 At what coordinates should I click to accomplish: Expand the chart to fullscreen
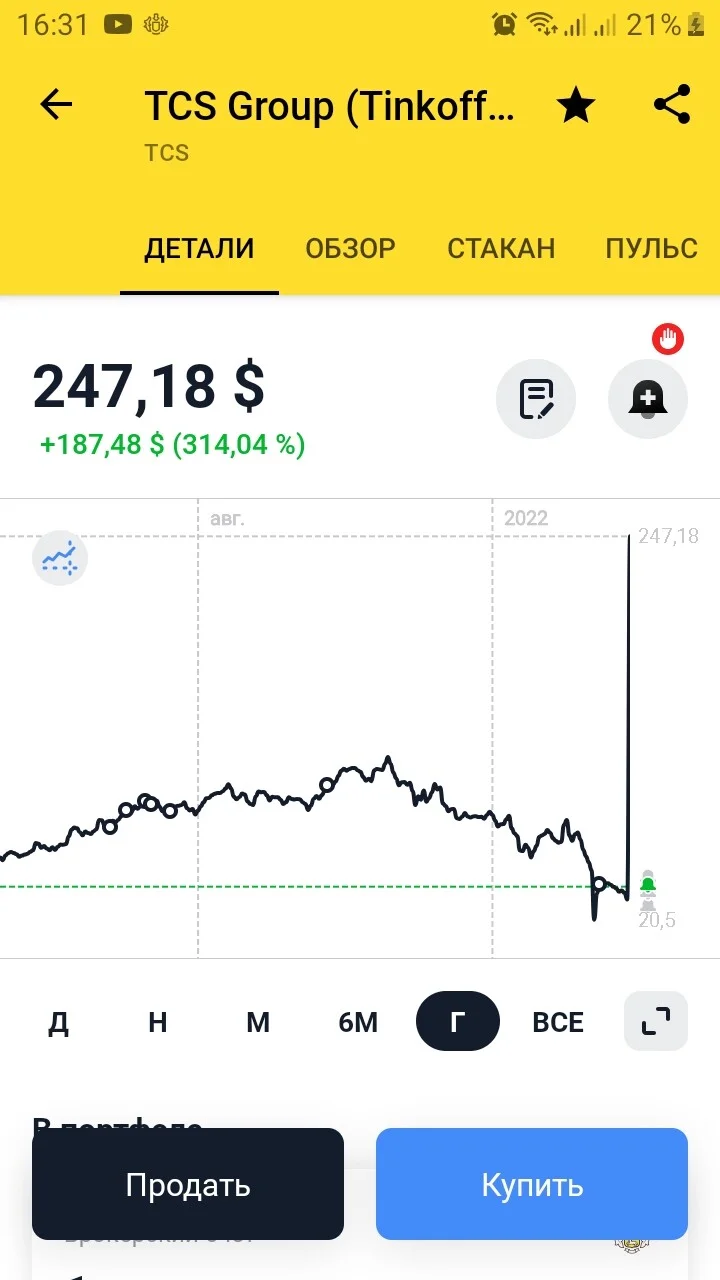(x=656, y=1021)
